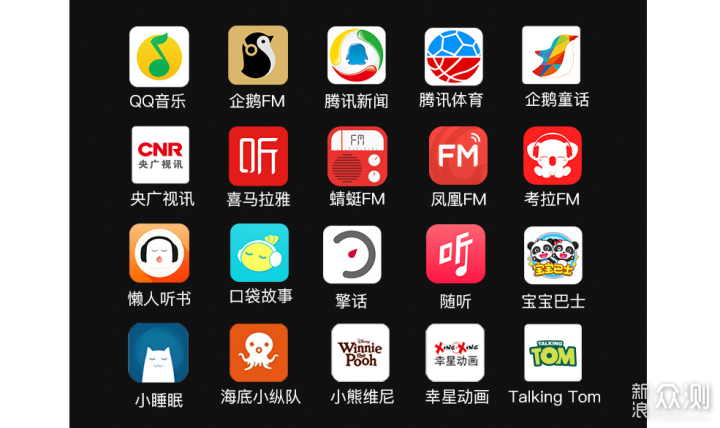Open 幸星动画 app
720x428 pixels.
click(455, 352)
